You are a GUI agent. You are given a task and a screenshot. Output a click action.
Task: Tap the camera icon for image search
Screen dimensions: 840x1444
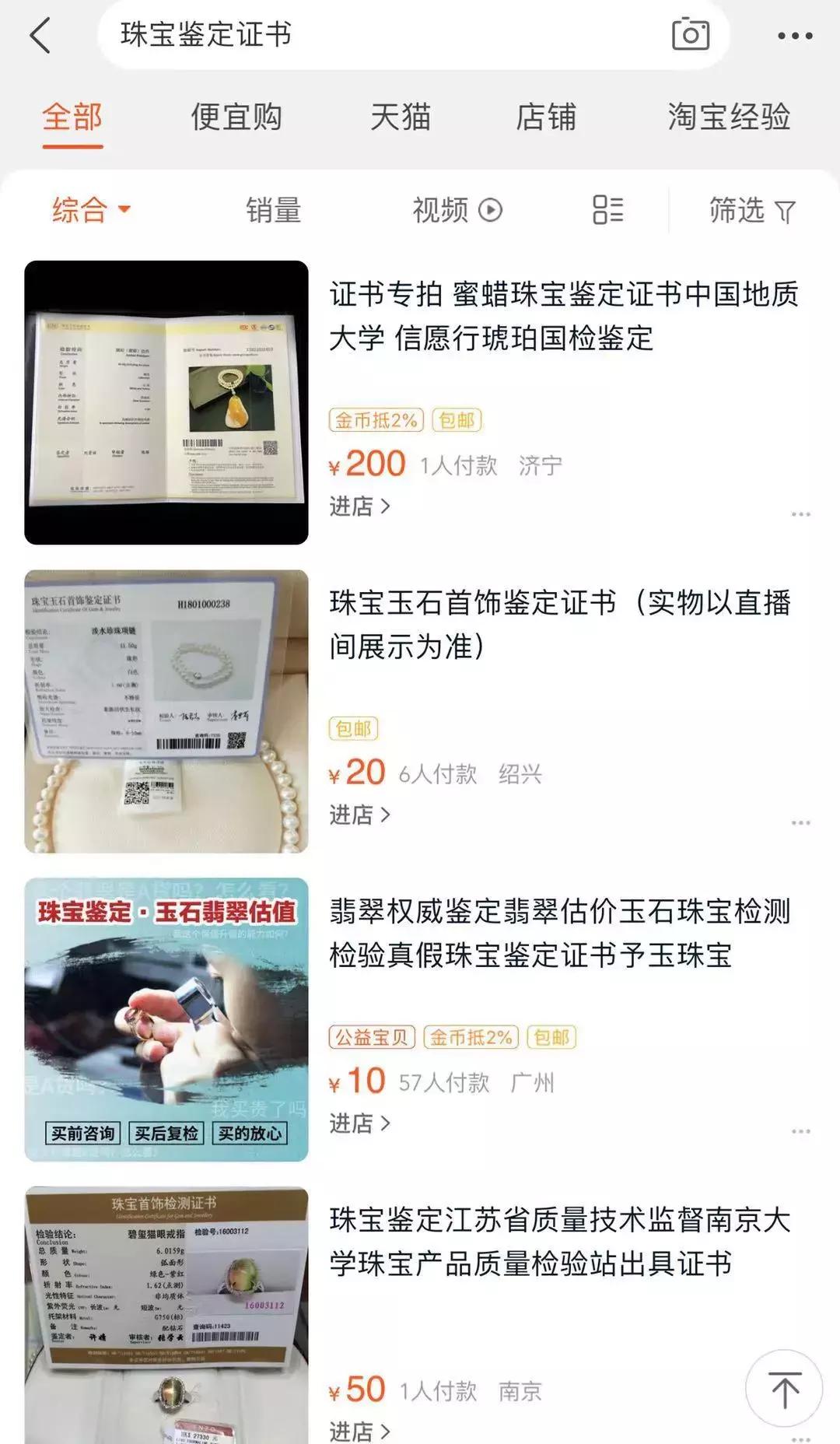point(691,34)
